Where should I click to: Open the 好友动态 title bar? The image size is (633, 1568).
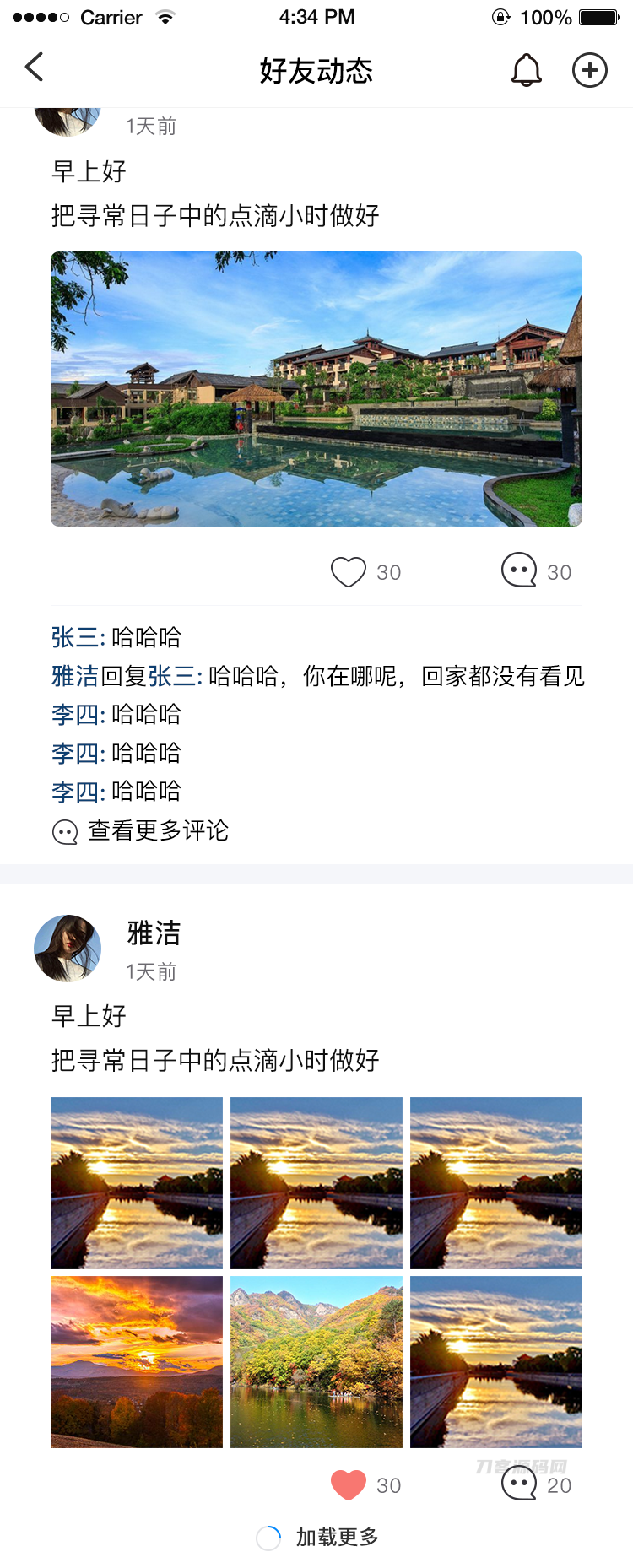(316, 71)
